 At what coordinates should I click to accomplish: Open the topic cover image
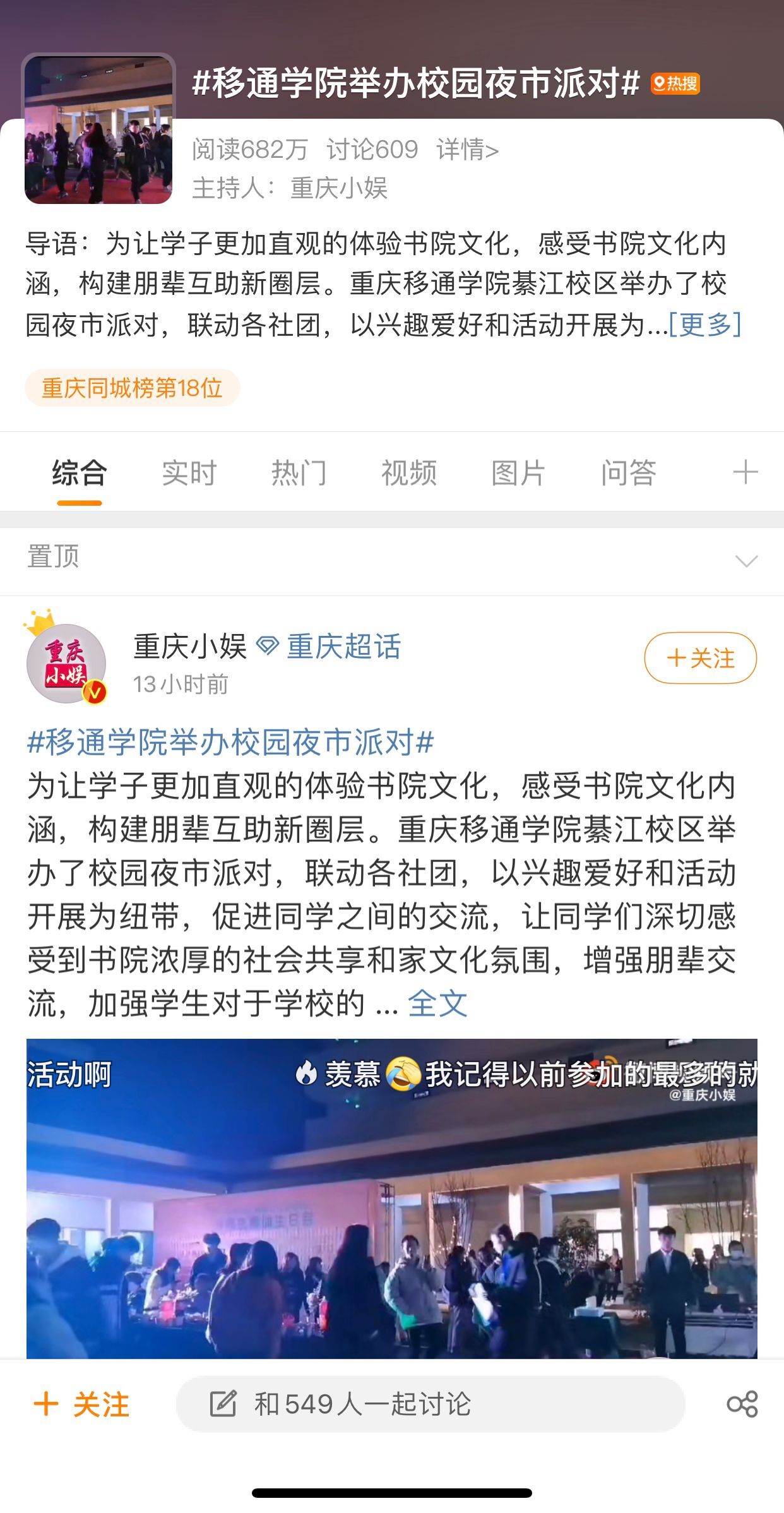[x=98, y=129]
